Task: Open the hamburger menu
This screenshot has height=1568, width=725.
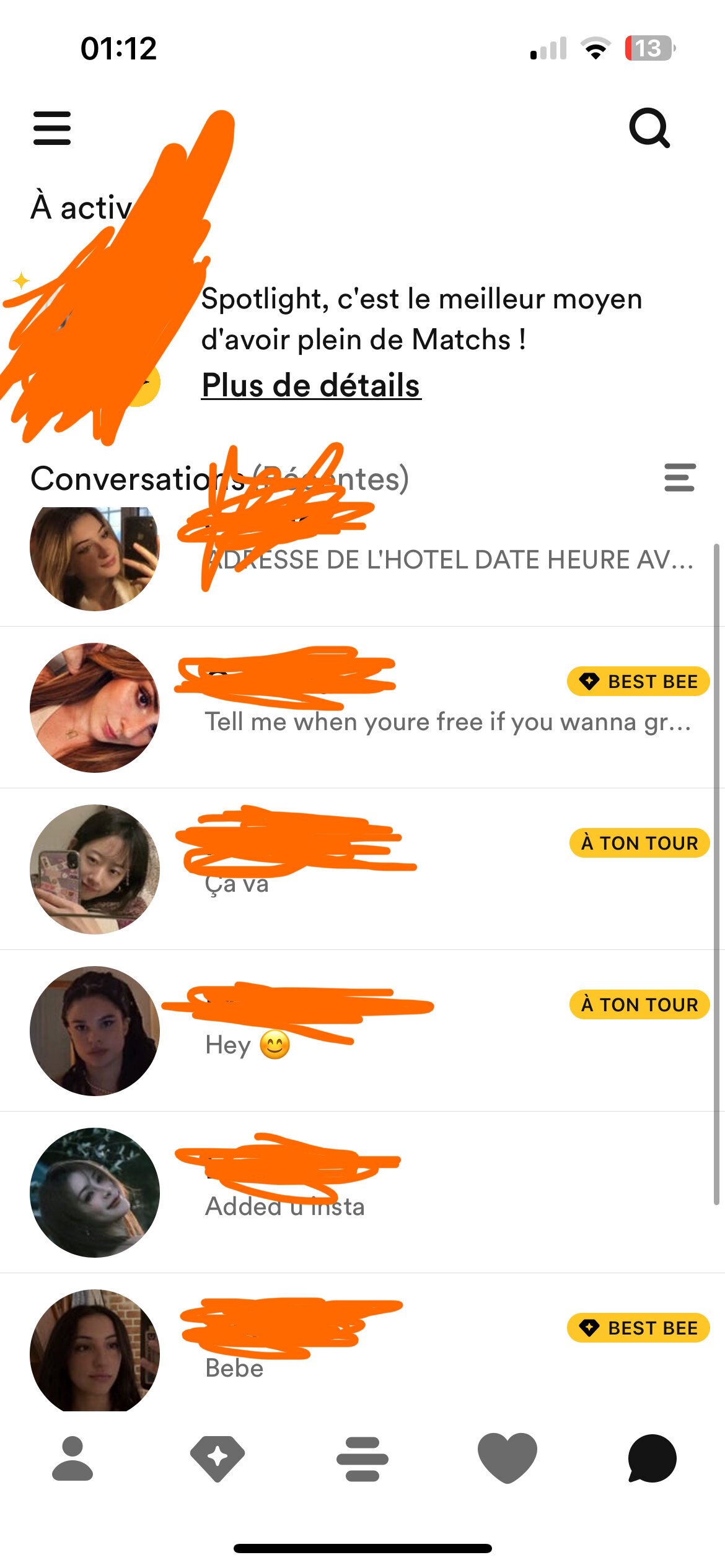Action: tap(52, 128)
